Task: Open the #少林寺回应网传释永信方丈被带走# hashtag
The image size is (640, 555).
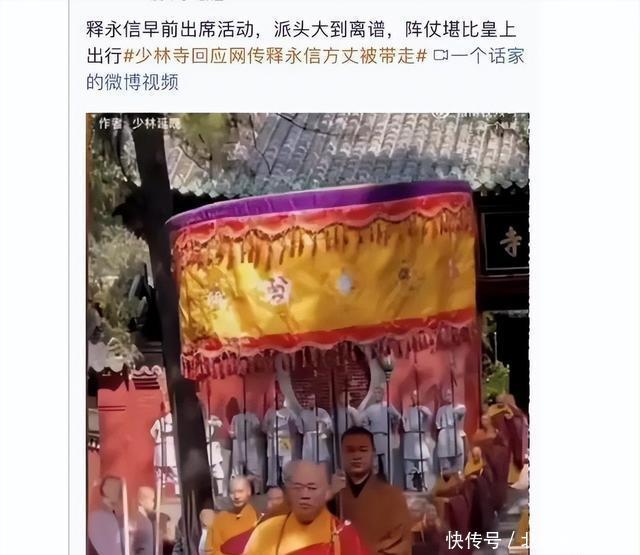Action: point(280,56)
